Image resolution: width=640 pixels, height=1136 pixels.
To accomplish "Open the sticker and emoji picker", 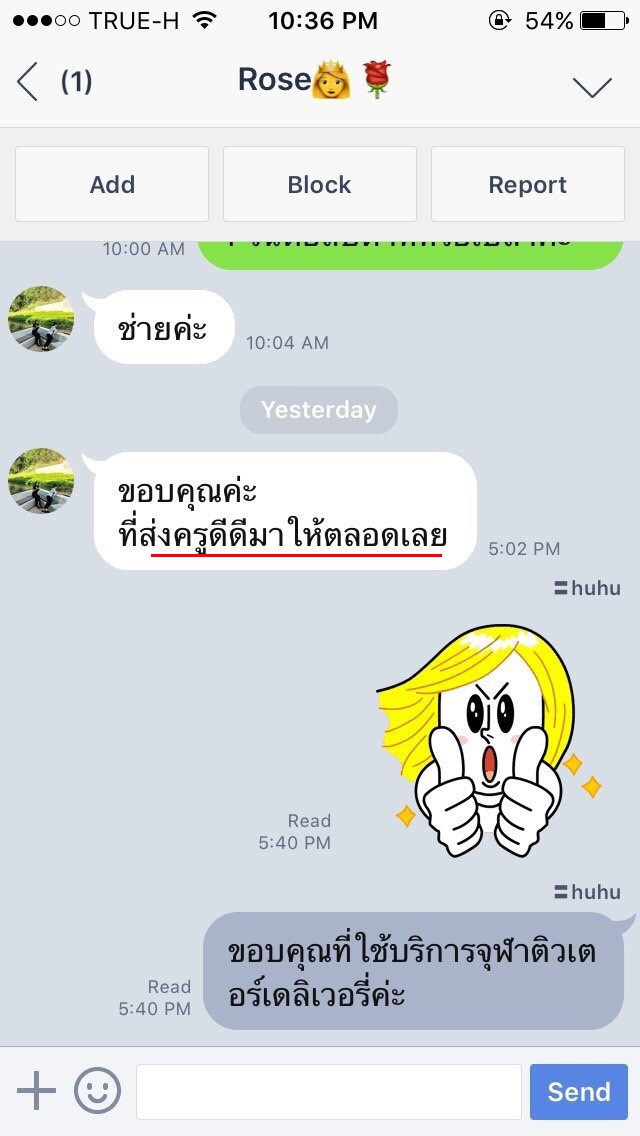I will pyautogui.click(x=97, y=1090).
